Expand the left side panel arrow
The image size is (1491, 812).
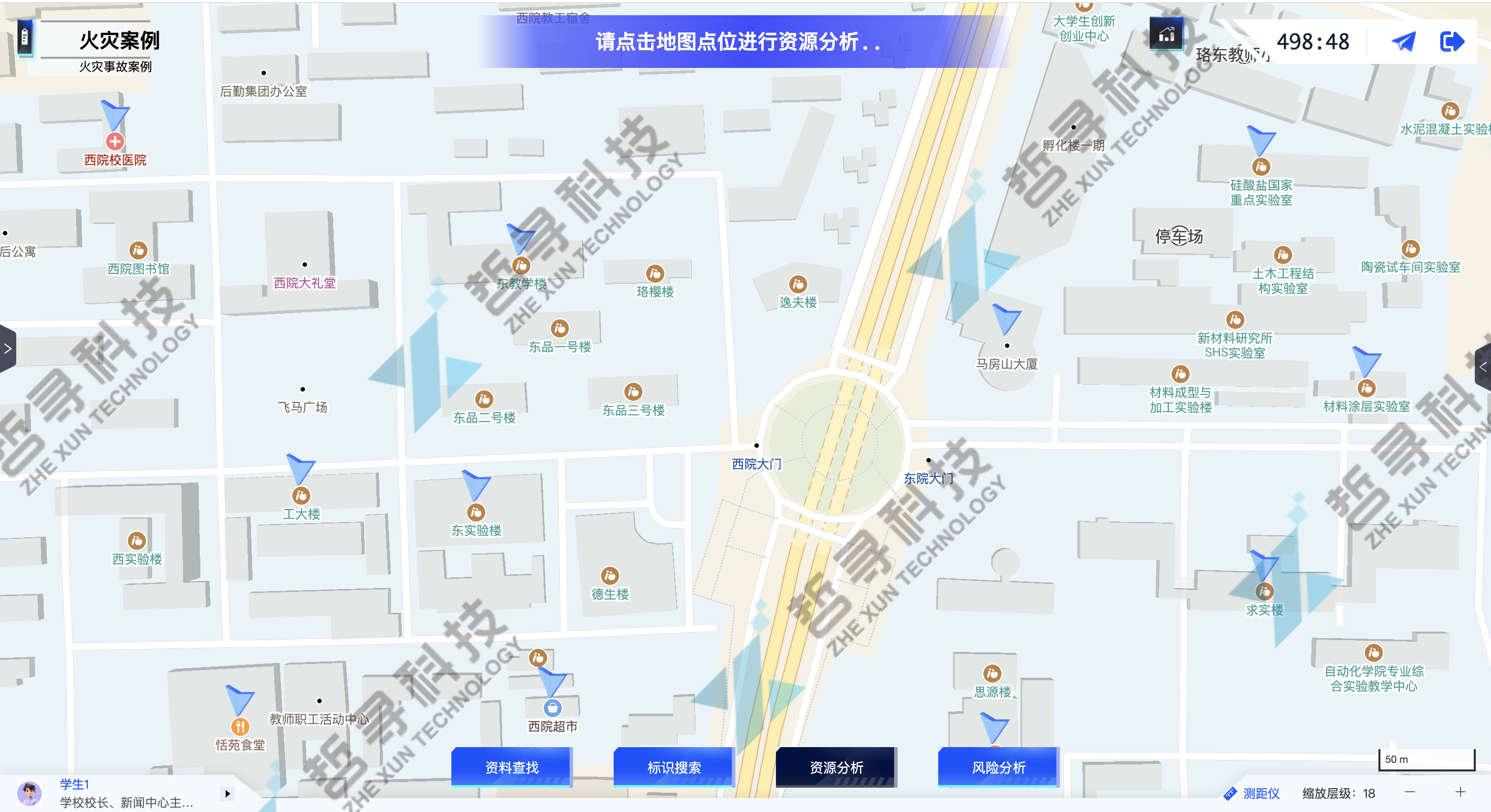[8, 348]
